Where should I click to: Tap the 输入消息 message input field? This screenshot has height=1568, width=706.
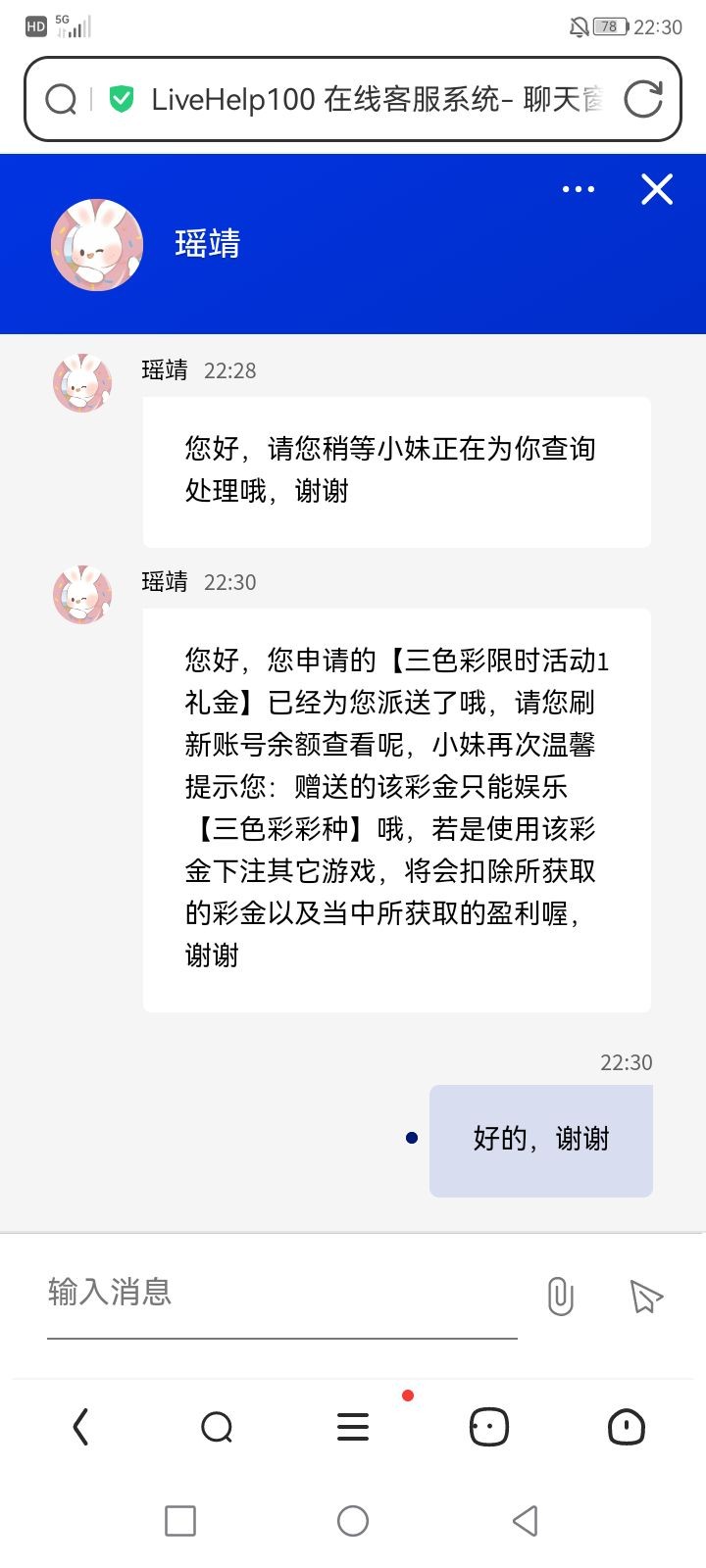pos(281,1293)
